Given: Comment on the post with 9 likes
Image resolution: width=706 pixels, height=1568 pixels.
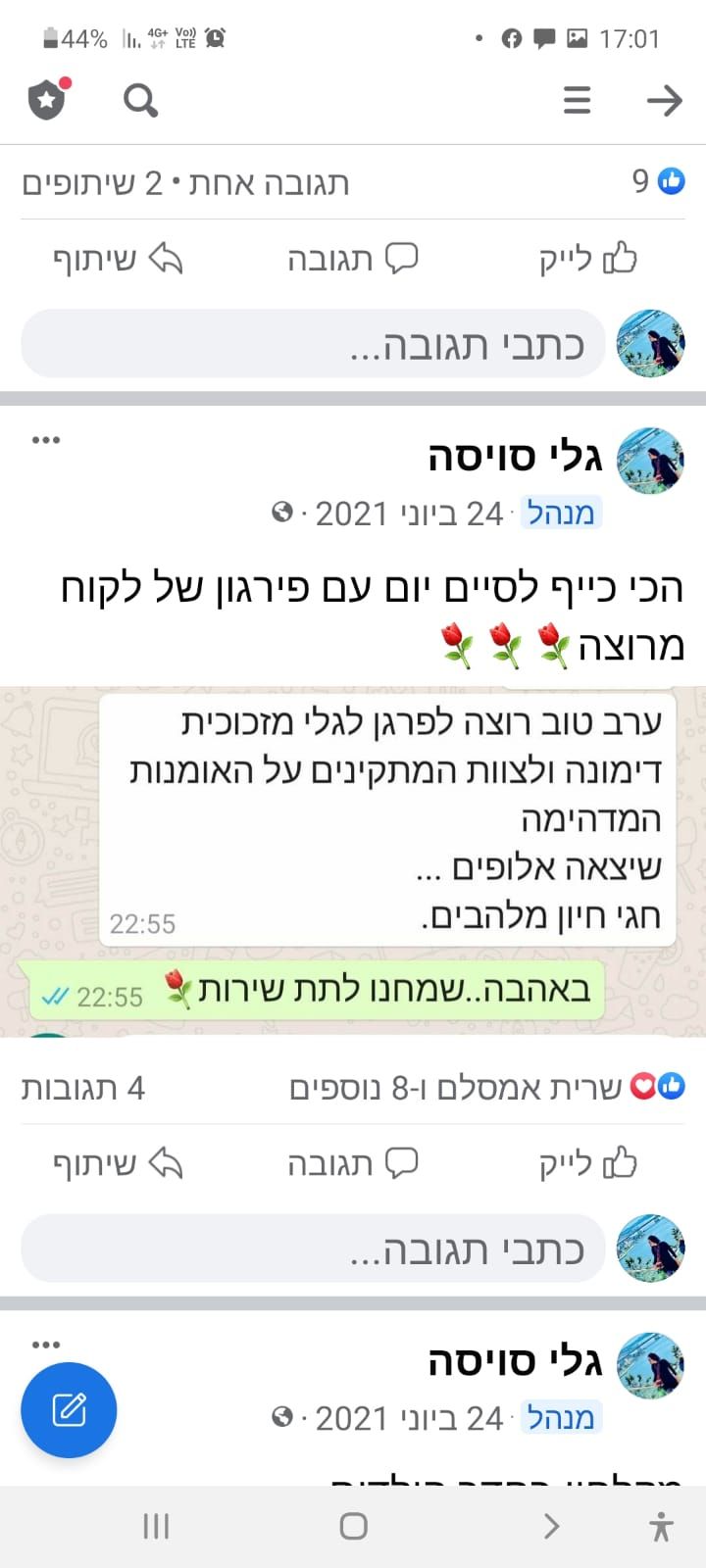Looking at the screenshot, I should click(x=352, y=259).
